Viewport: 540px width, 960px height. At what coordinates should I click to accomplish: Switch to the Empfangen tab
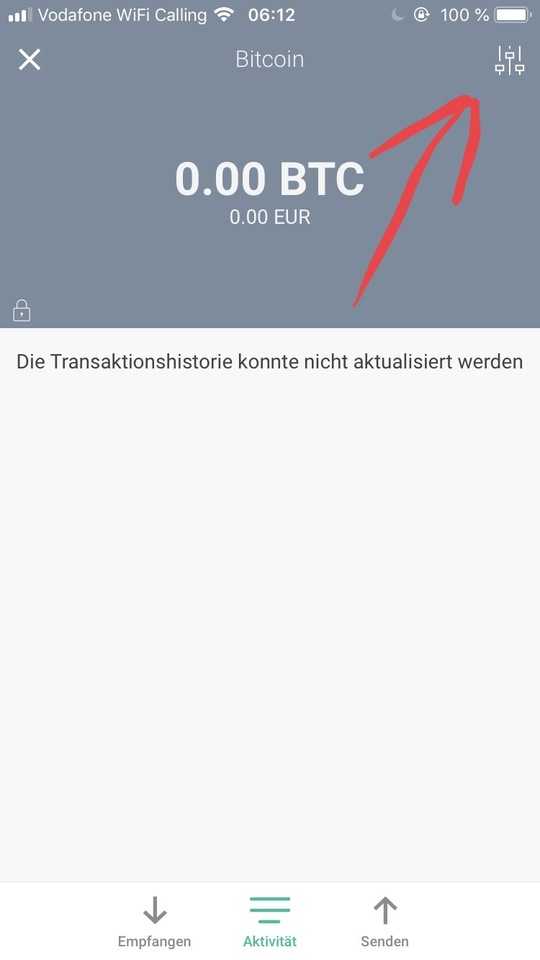pyautogui.click(x=154, y=922)
